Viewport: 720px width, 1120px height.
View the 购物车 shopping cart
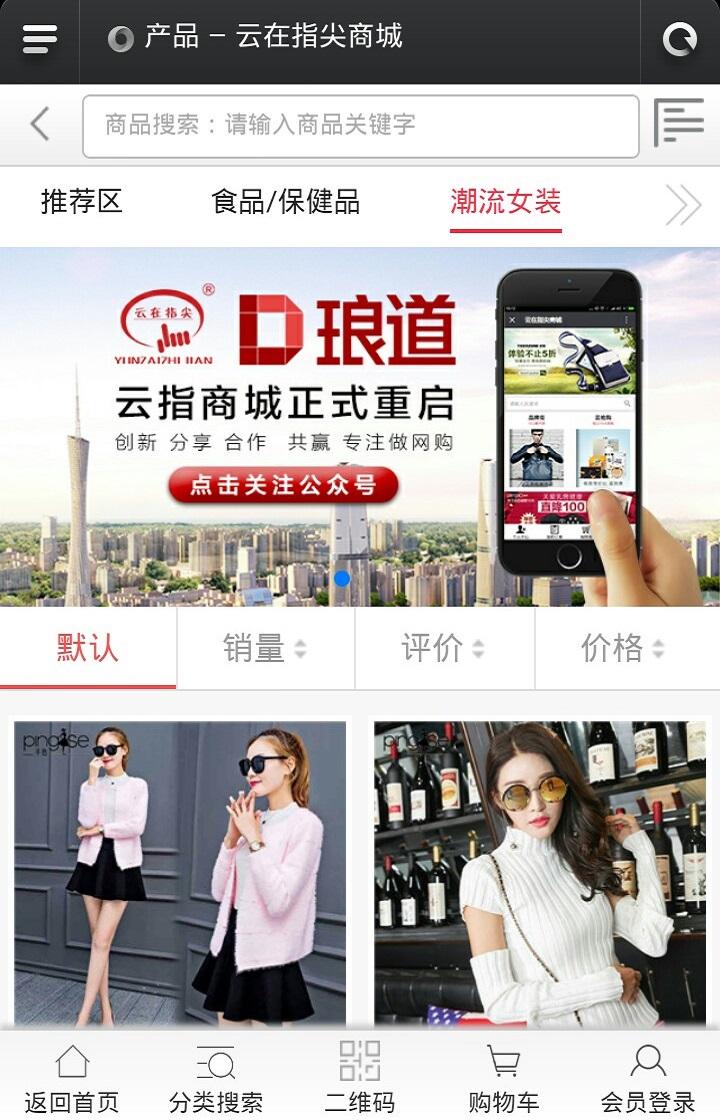(x=504, y=1078)
